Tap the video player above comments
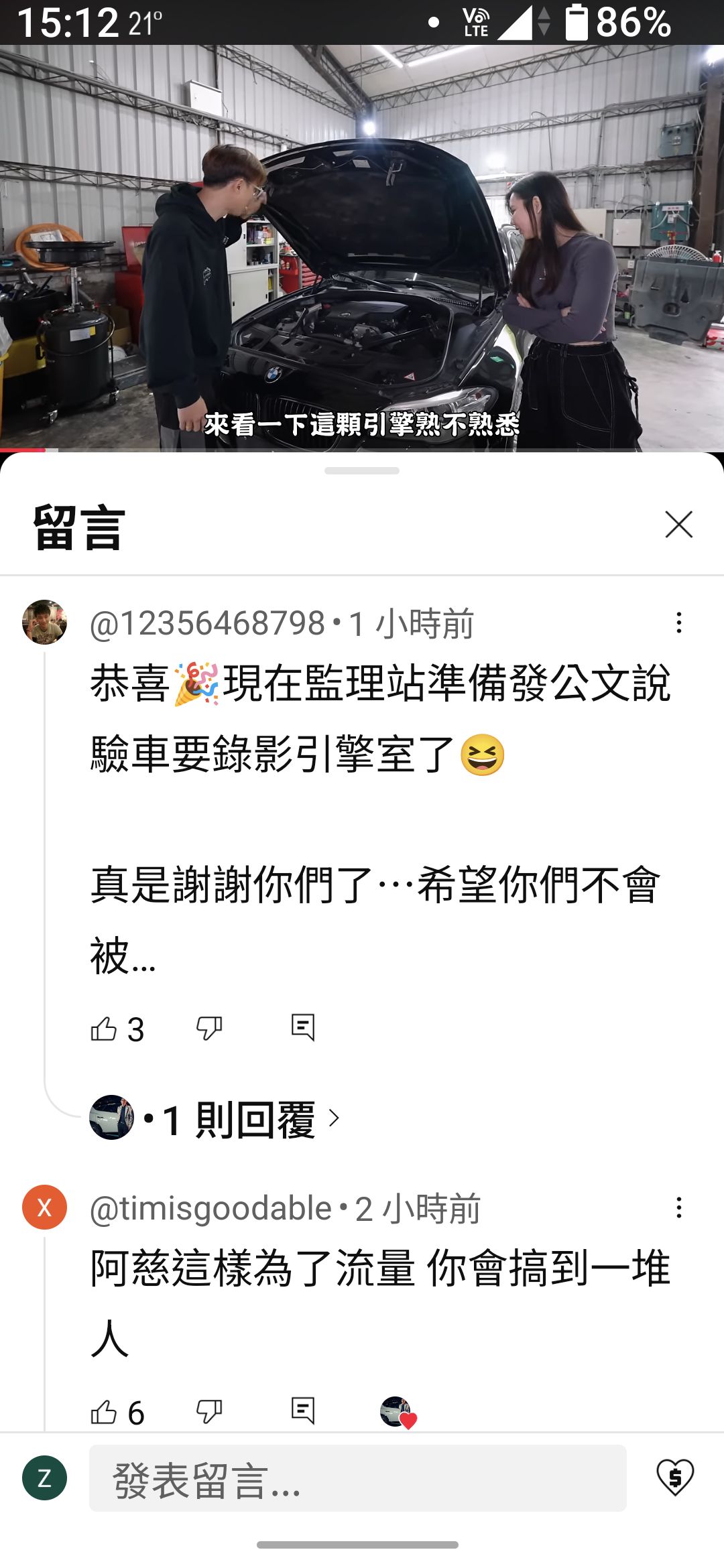Image resolution: width=724 pixels, height=1568 pixels. click(x=362, y=248)
